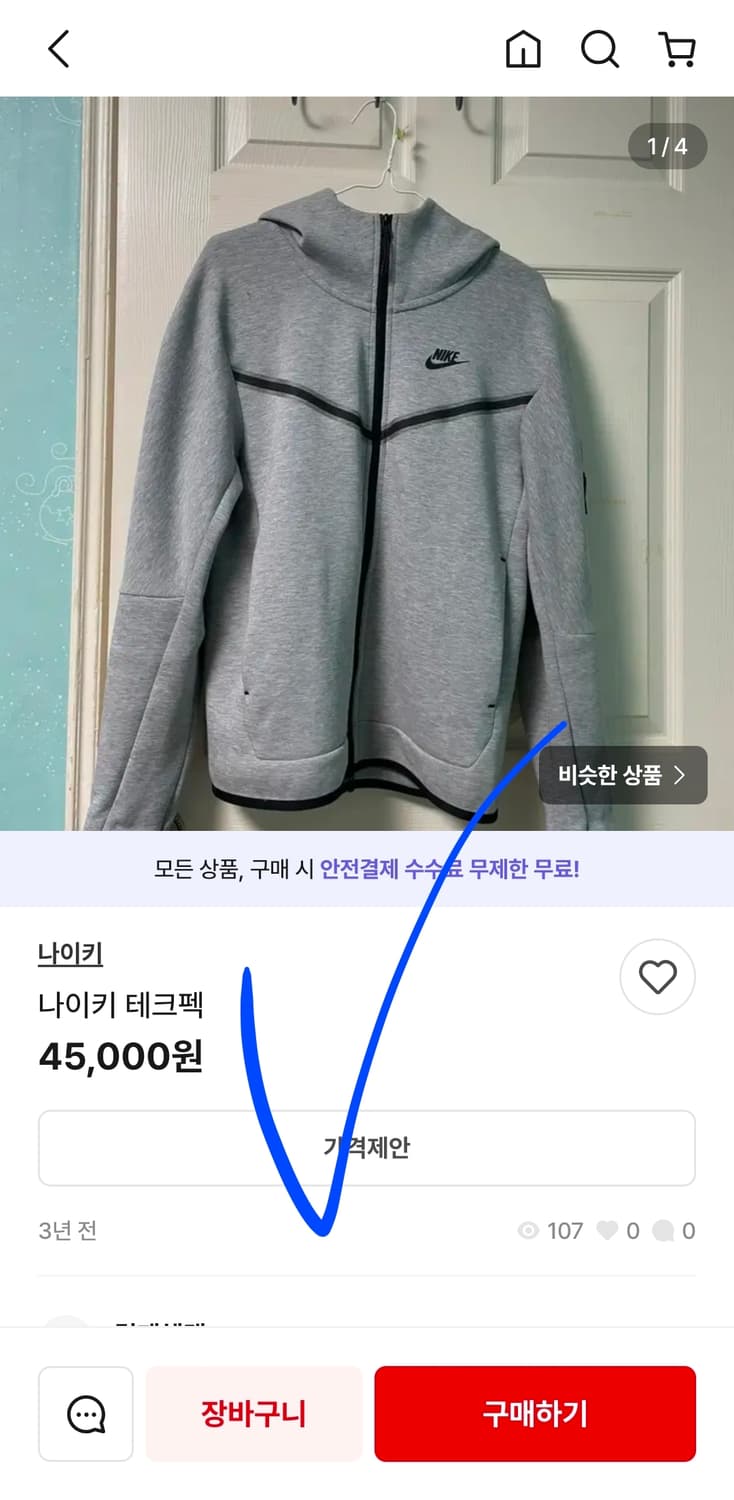Open the shopping cart icon
Screen dimensions: 734x1500
pos(678,48)
